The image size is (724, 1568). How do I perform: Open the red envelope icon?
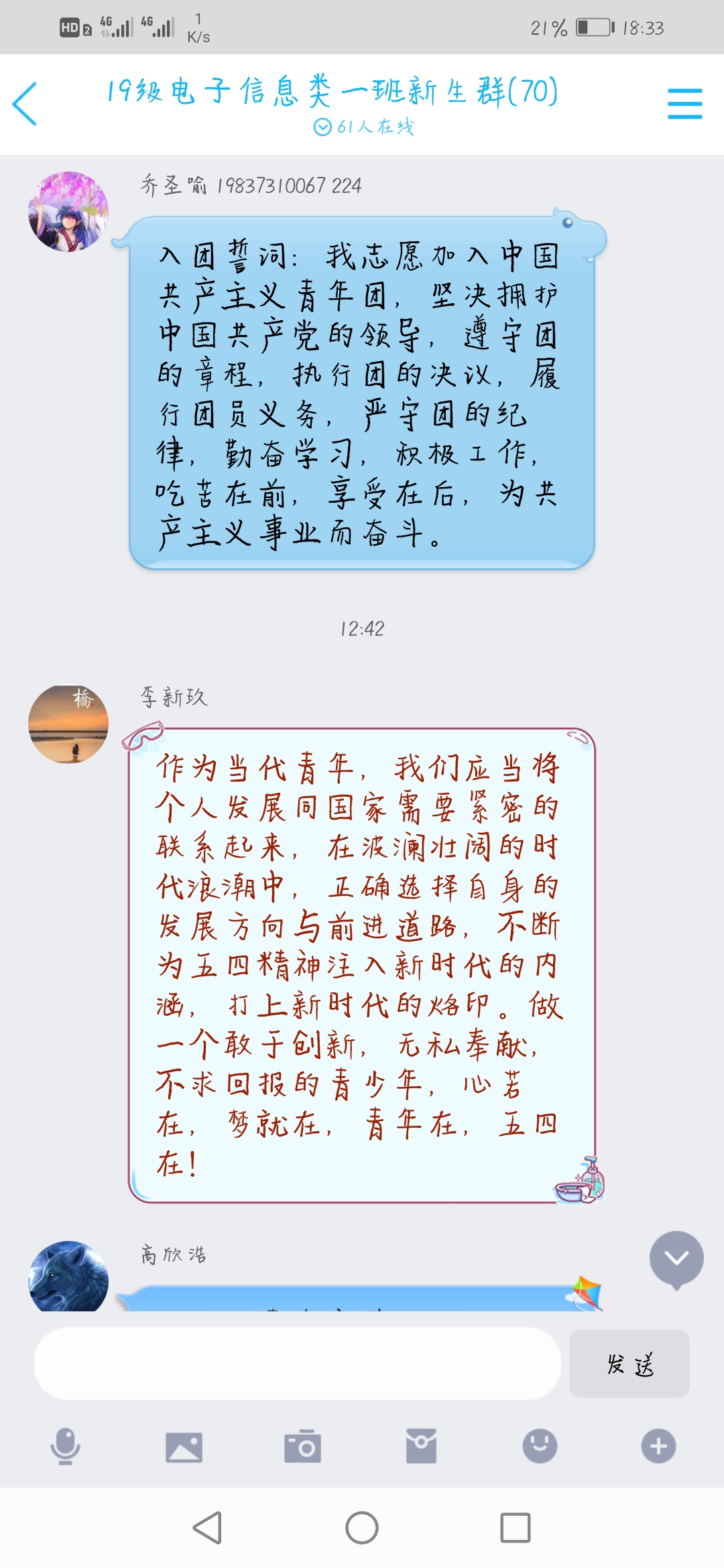[421, 1446]
